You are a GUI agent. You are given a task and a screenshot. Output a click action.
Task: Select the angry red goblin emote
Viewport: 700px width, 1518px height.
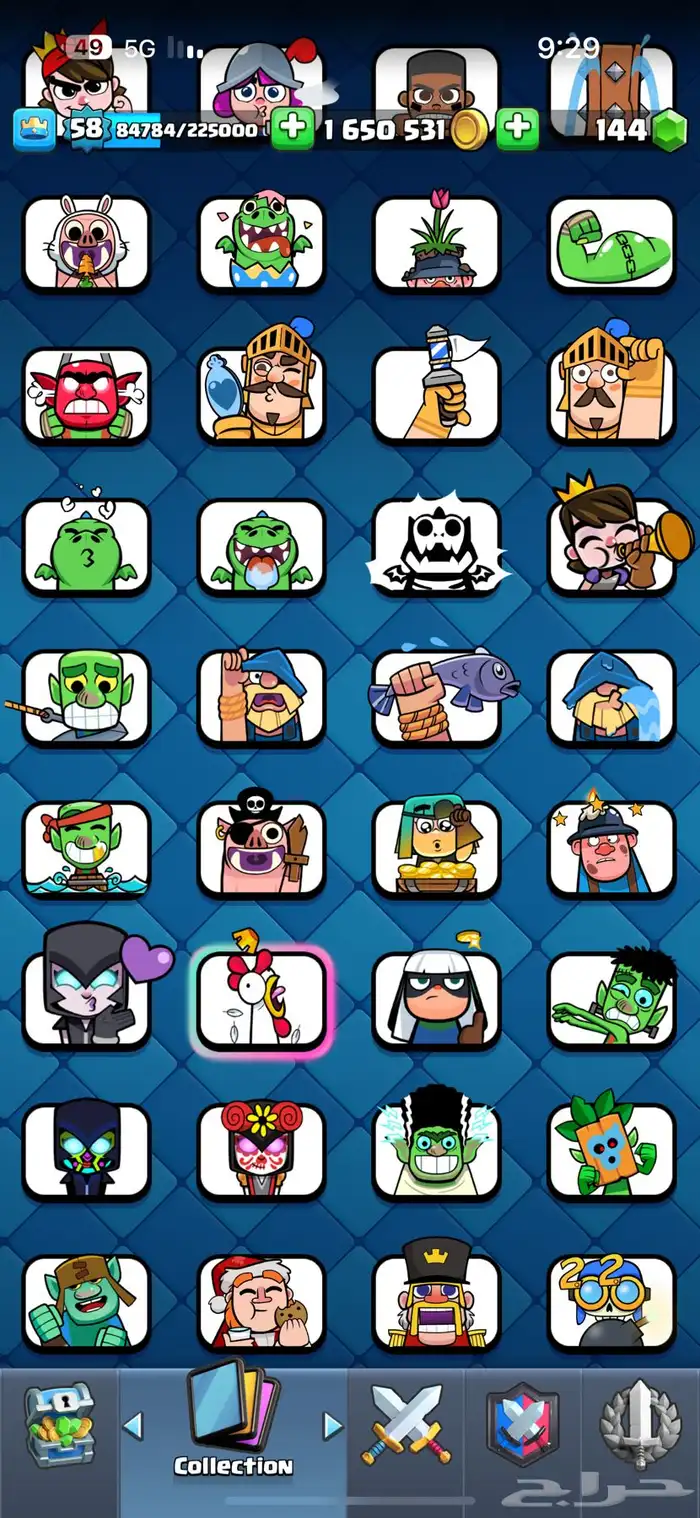(x=86, y=394)
